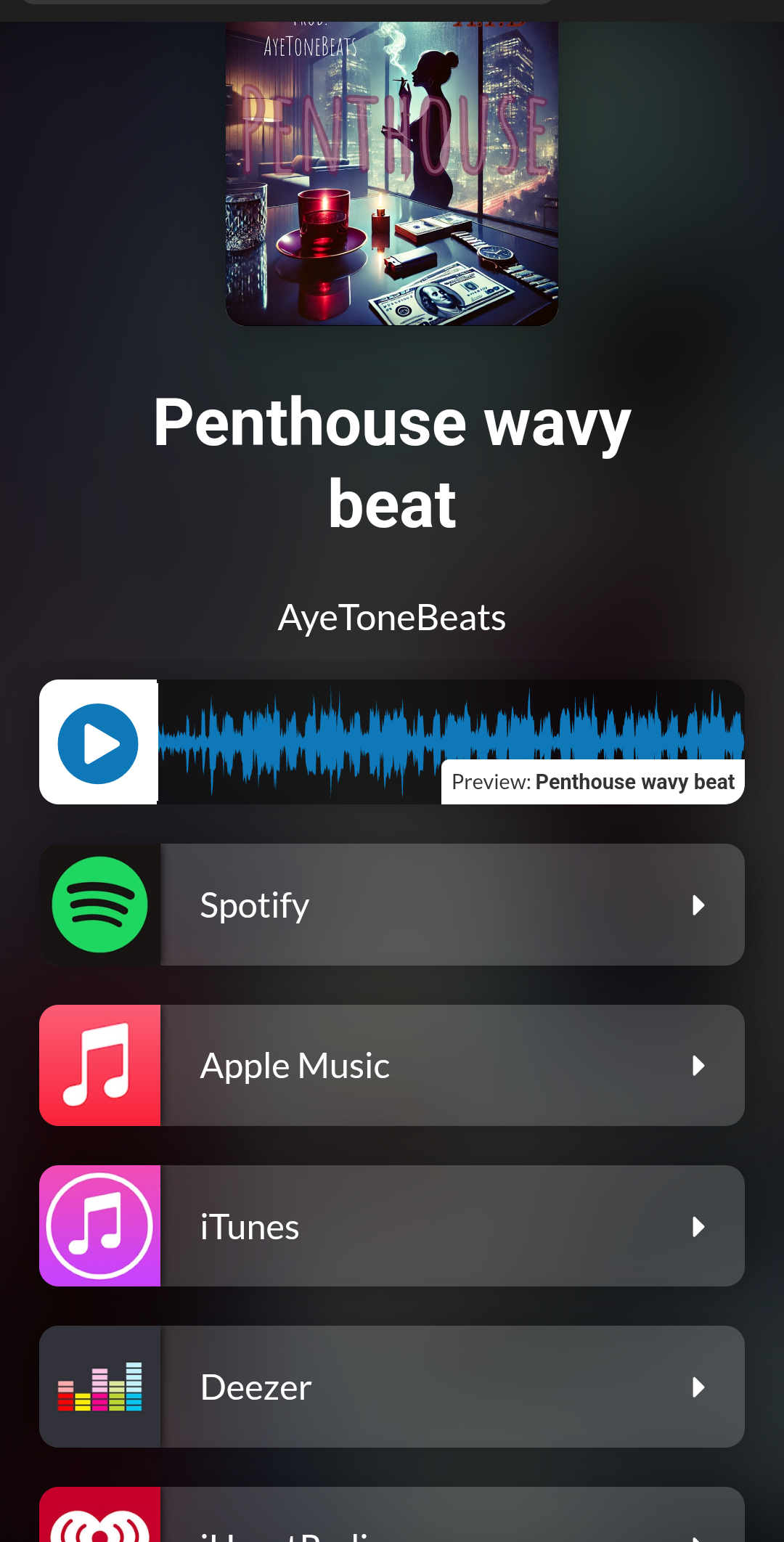Open the iTunes link
This screenshot has height=1542, width=784.
pos(392,1226)
